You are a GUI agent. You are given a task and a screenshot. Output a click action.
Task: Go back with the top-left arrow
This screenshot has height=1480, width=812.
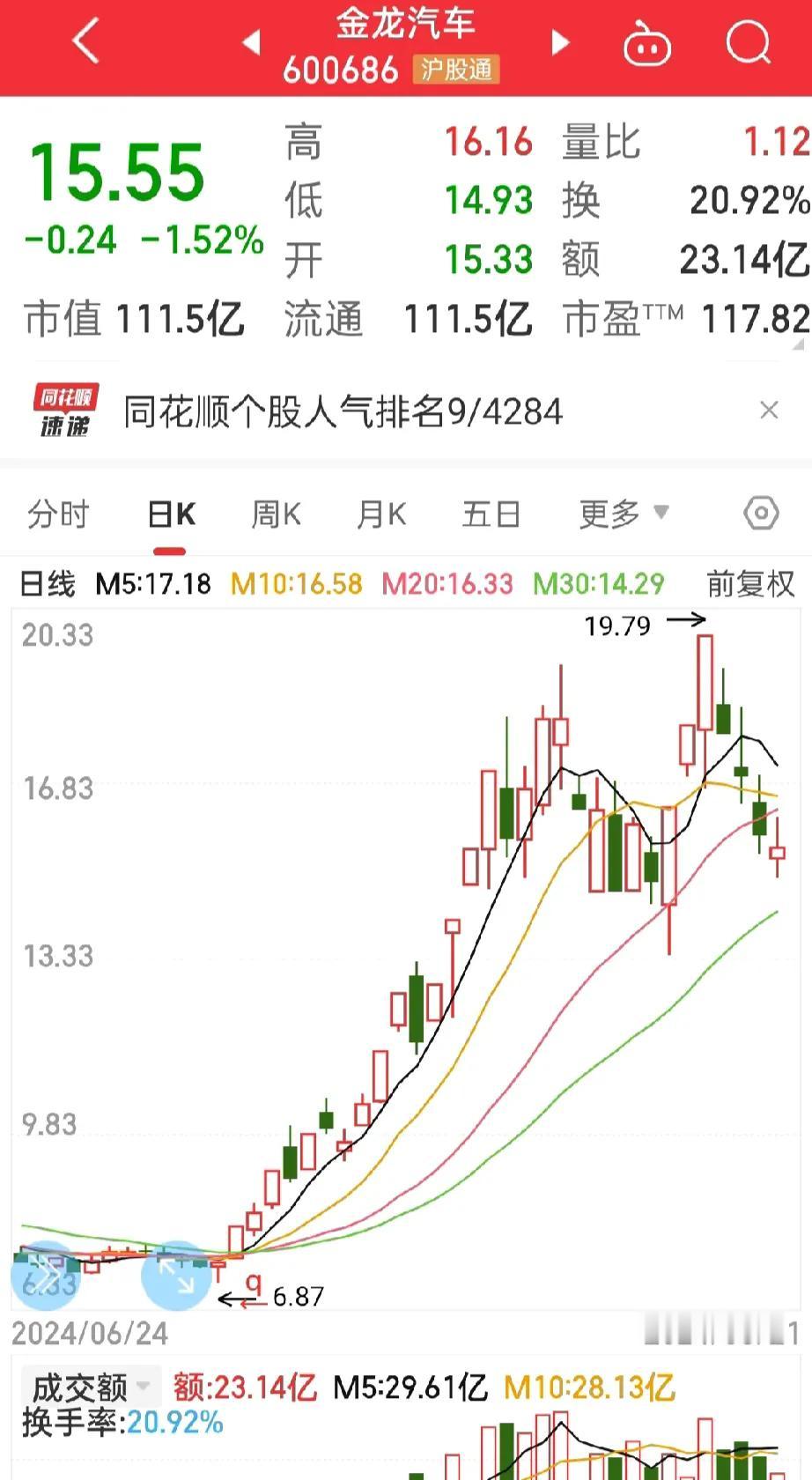(85, 41)
